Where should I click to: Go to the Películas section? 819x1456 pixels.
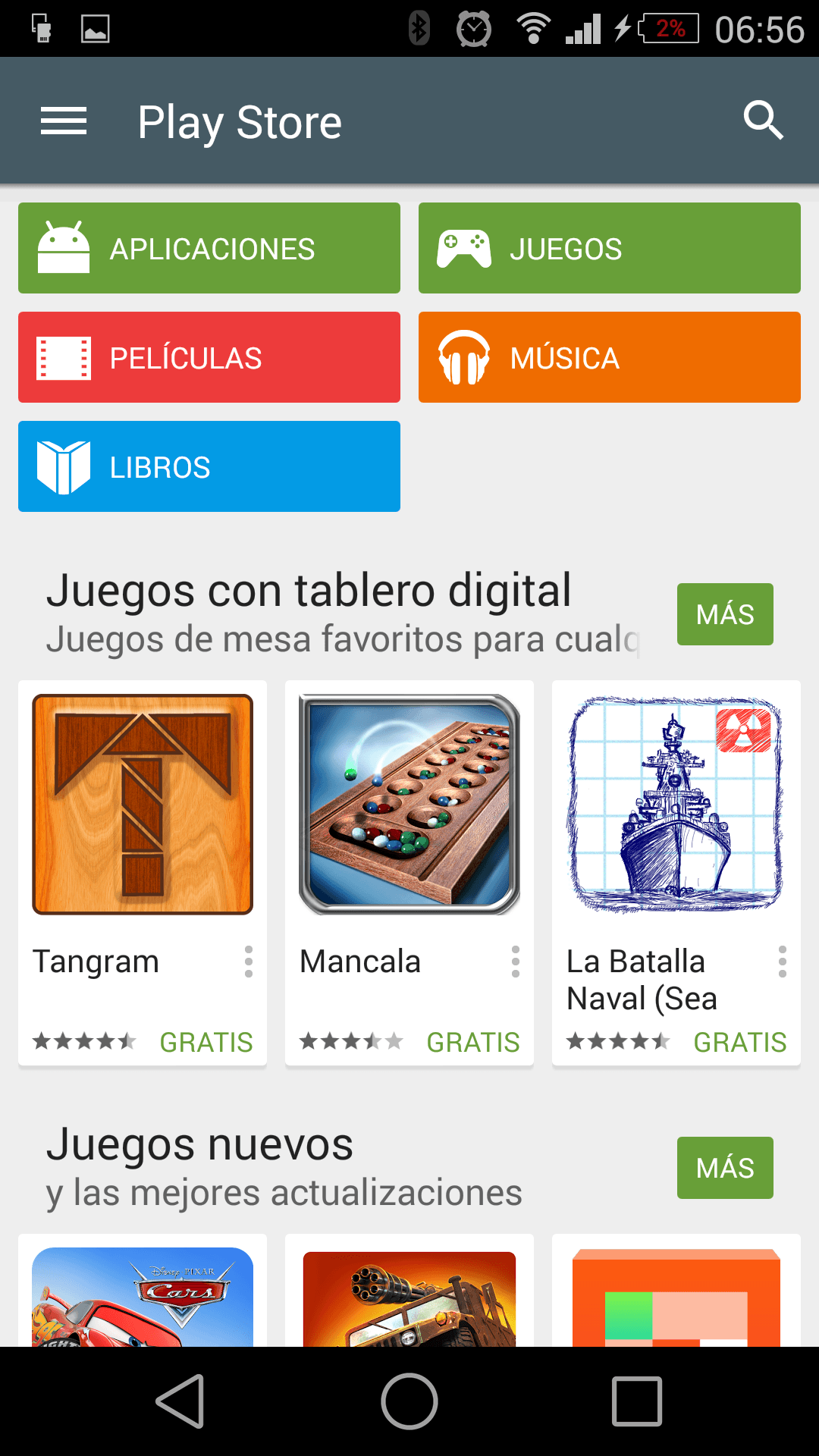click(x=209, y=357)
